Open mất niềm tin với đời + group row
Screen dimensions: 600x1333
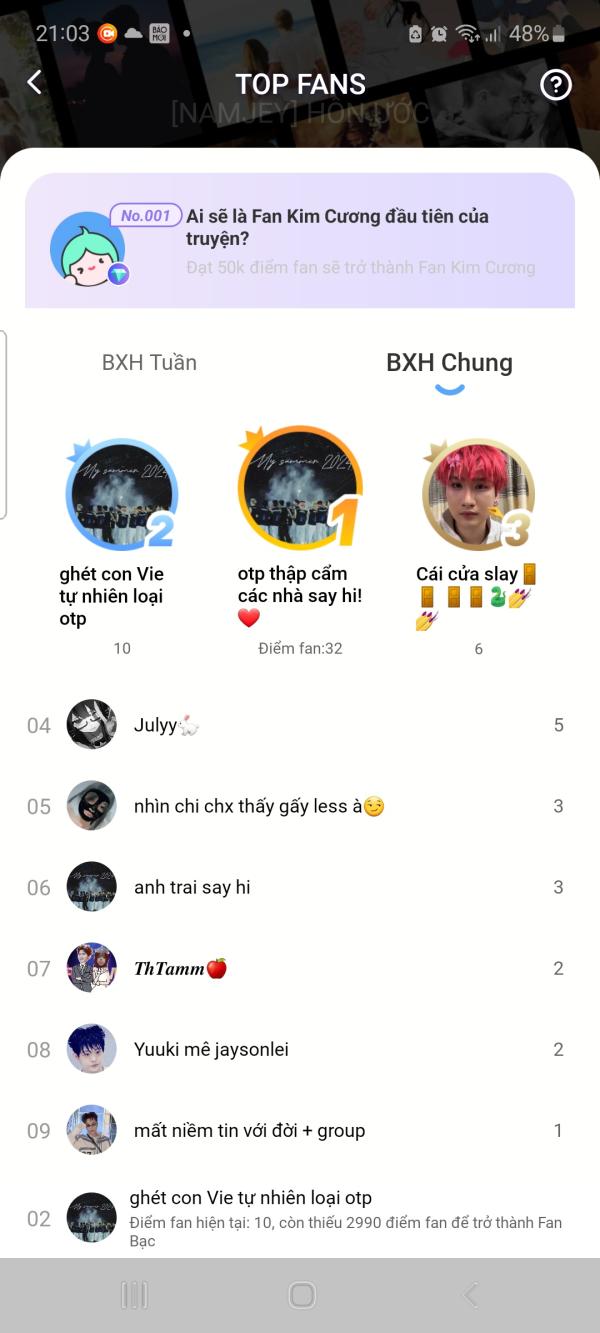[300, 1130]
